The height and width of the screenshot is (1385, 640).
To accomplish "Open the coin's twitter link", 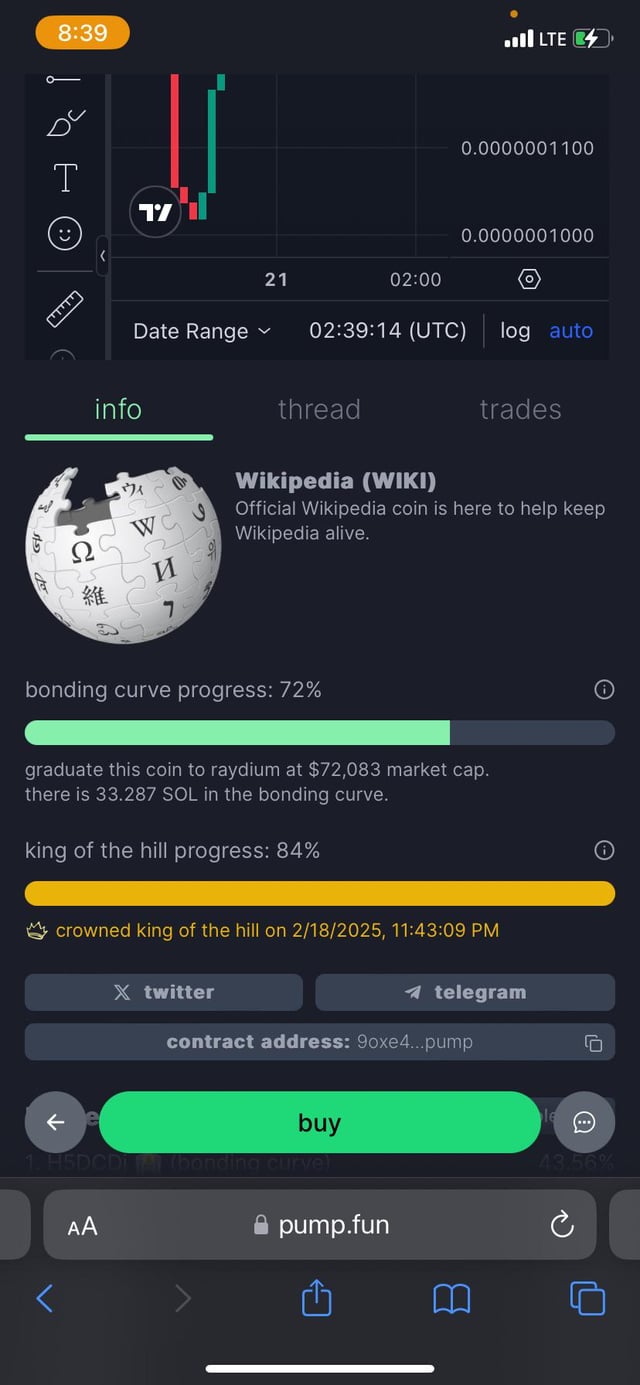I will (164, 992).
